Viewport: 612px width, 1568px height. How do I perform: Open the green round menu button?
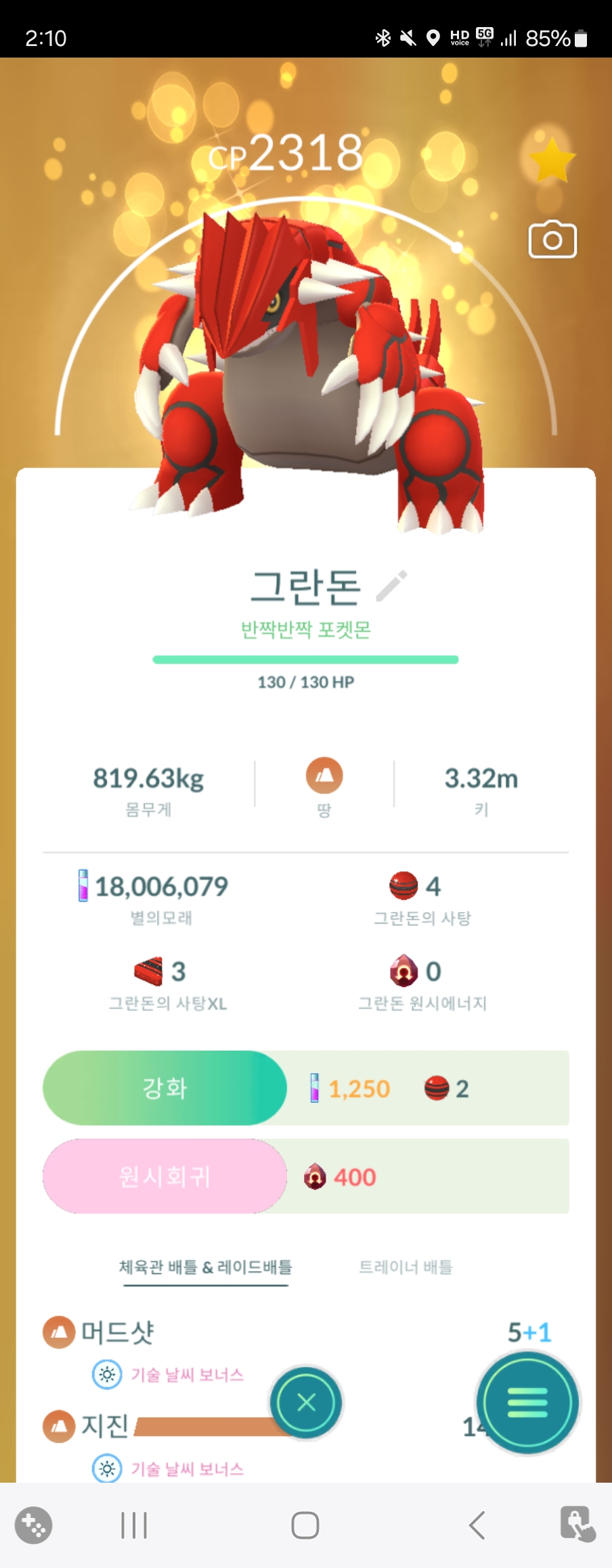pyautogui.click(x=527, y=1402)
